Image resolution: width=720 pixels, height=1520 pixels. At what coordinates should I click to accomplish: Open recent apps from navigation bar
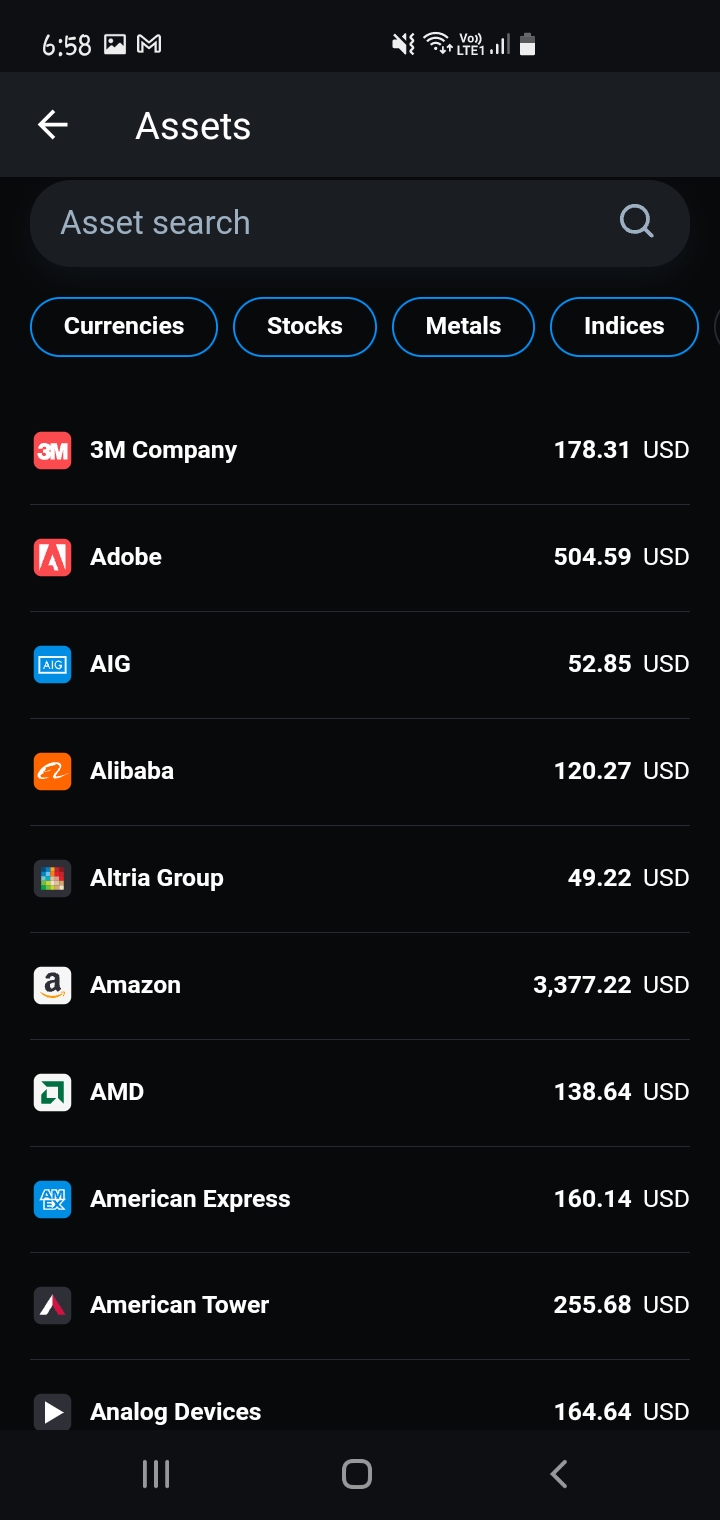[156, 1474]
